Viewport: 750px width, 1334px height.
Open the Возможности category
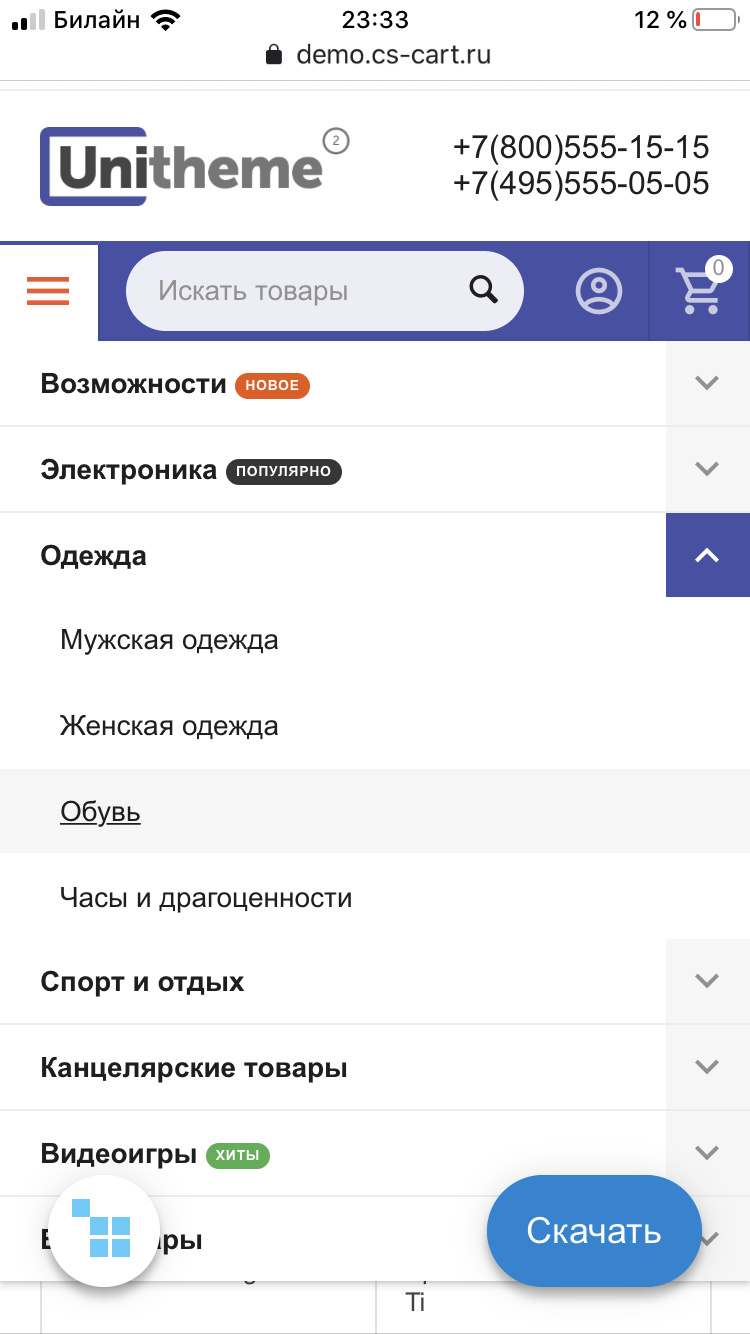click(x=133, y=384)
